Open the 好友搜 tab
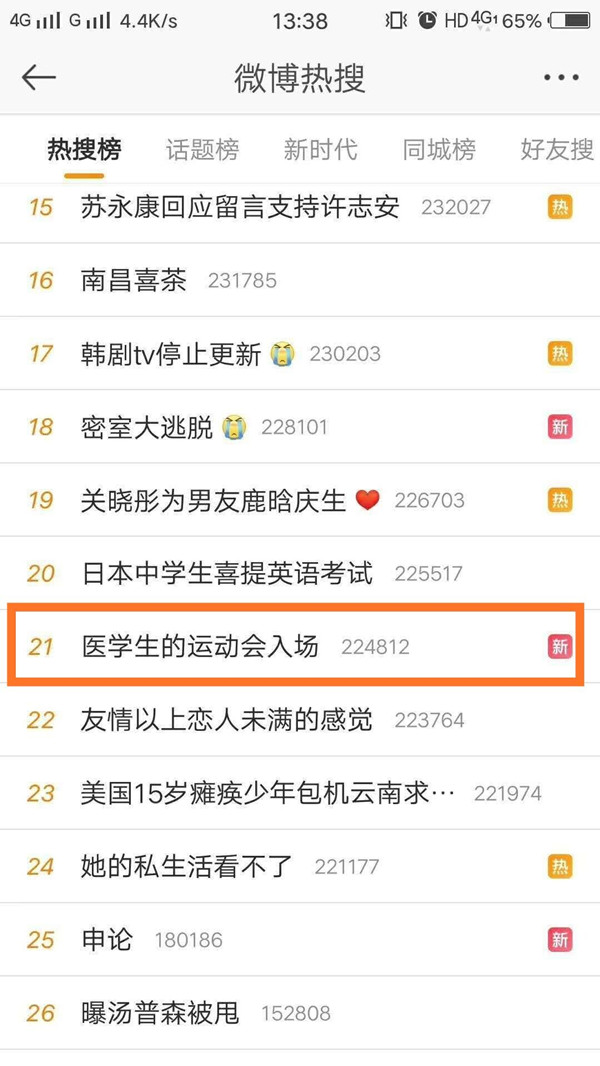 [x=557, y=149]
